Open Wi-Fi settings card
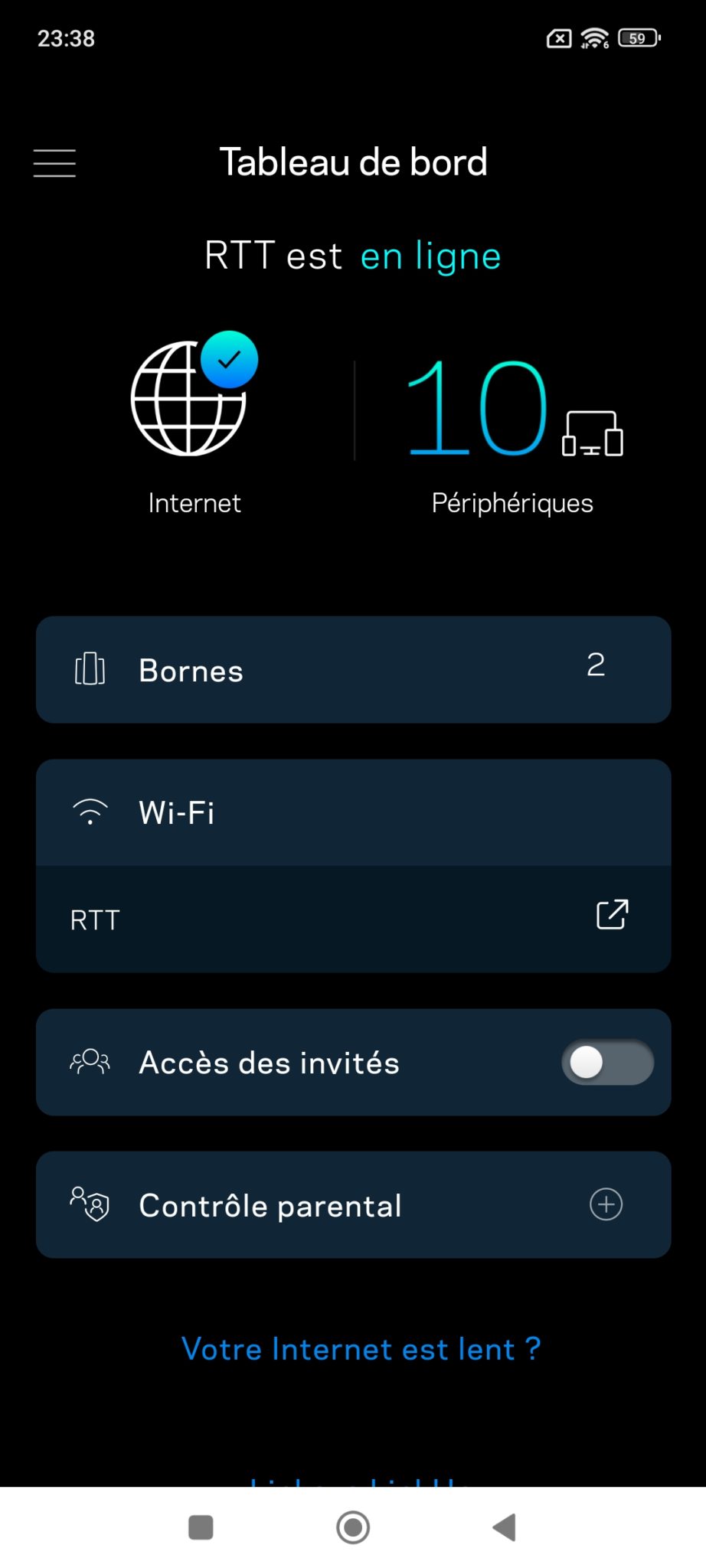Screen dimensions: 706x1568 click(353, 812)
